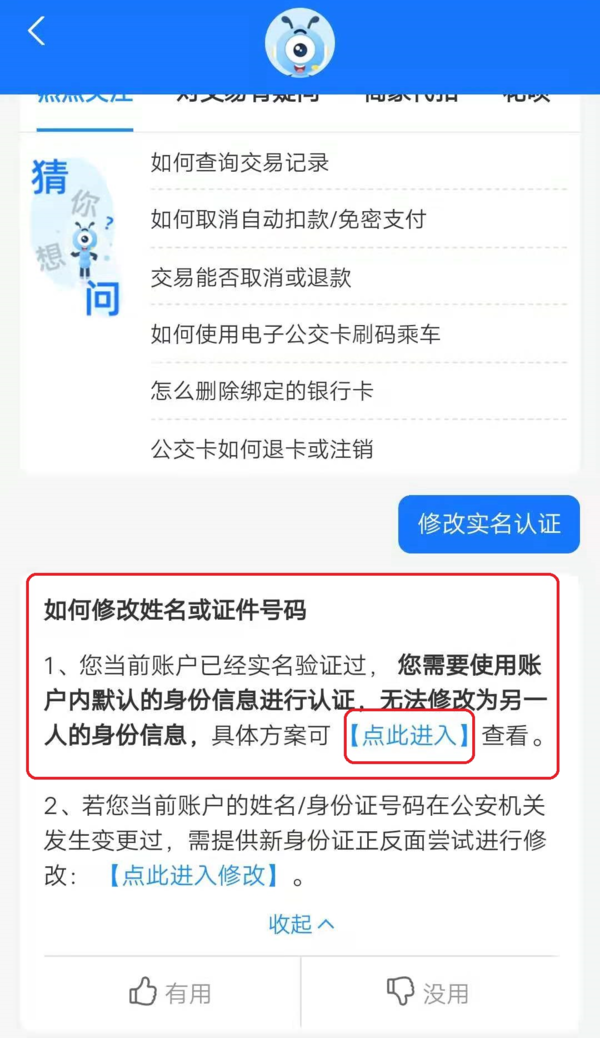The width and height of the screenshot is (600, 1038).
Task: Mark the answer as 有用
Action: [171, 993]
